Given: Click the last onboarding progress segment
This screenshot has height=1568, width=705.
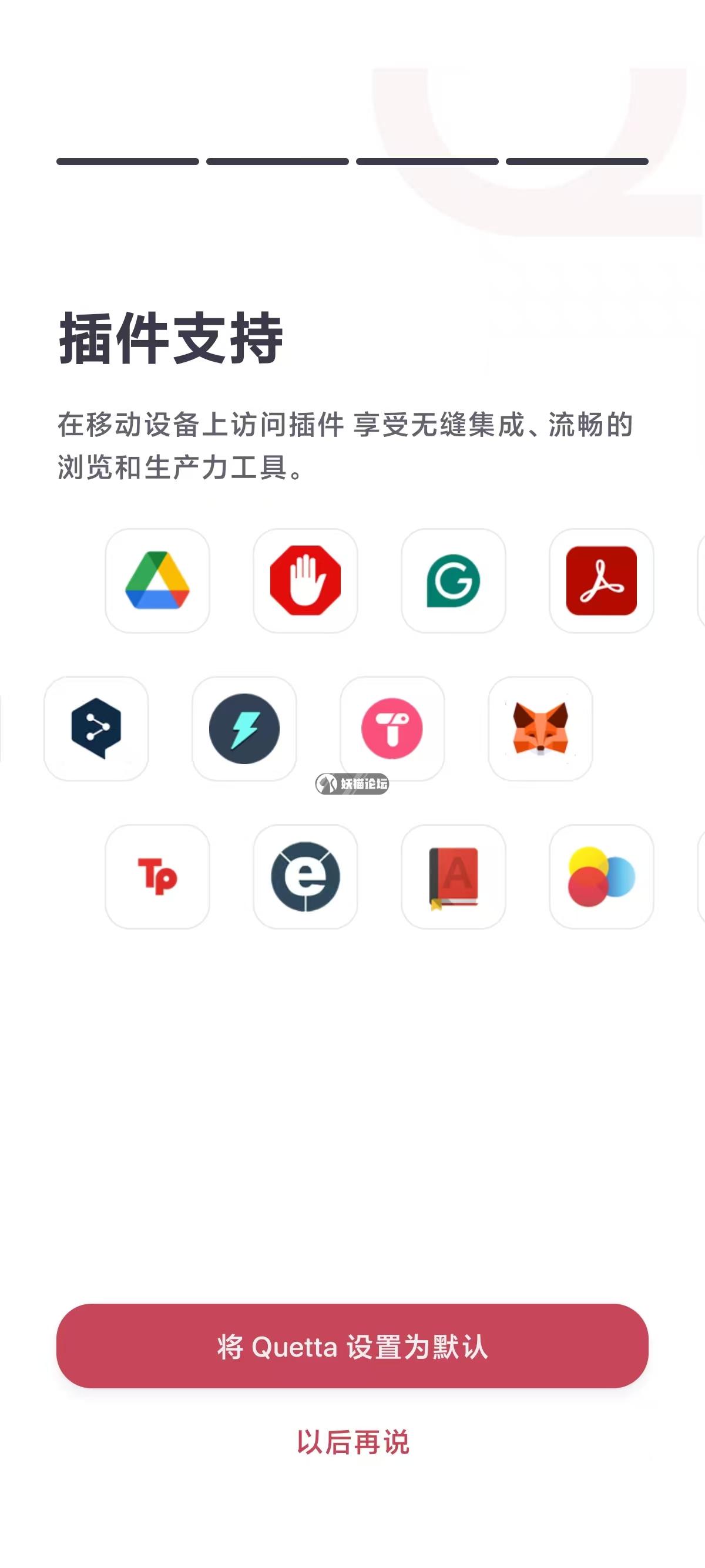Looking at the screenshot, I should pos(578,160).
